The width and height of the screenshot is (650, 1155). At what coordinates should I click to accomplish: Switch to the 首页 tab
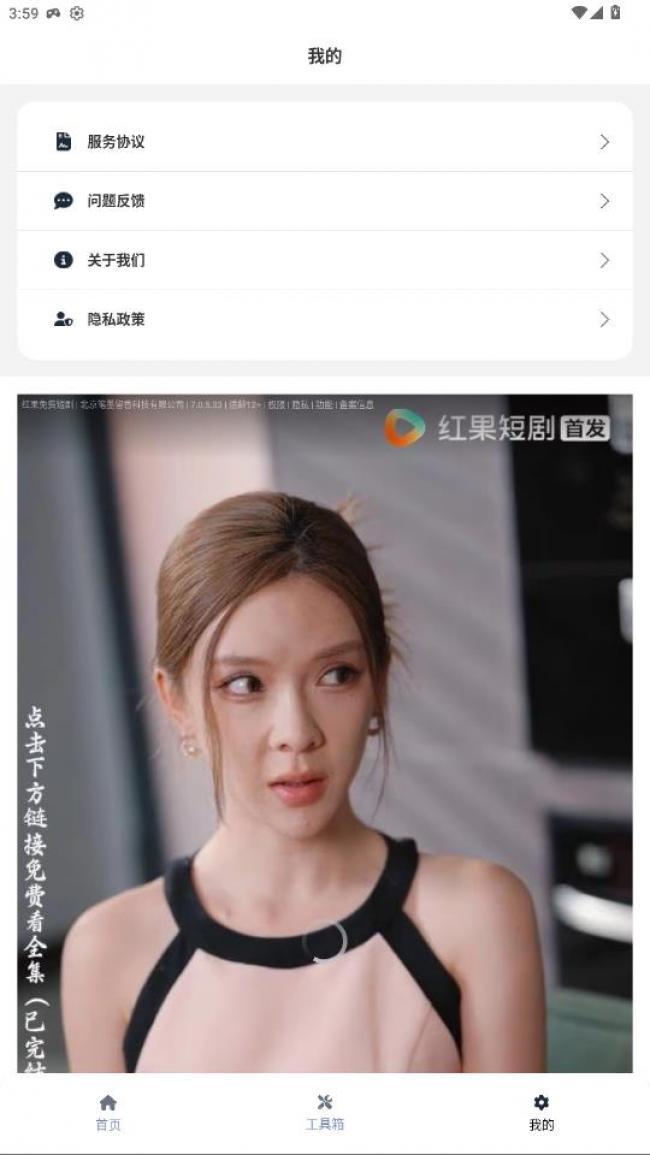[108, 1112]
